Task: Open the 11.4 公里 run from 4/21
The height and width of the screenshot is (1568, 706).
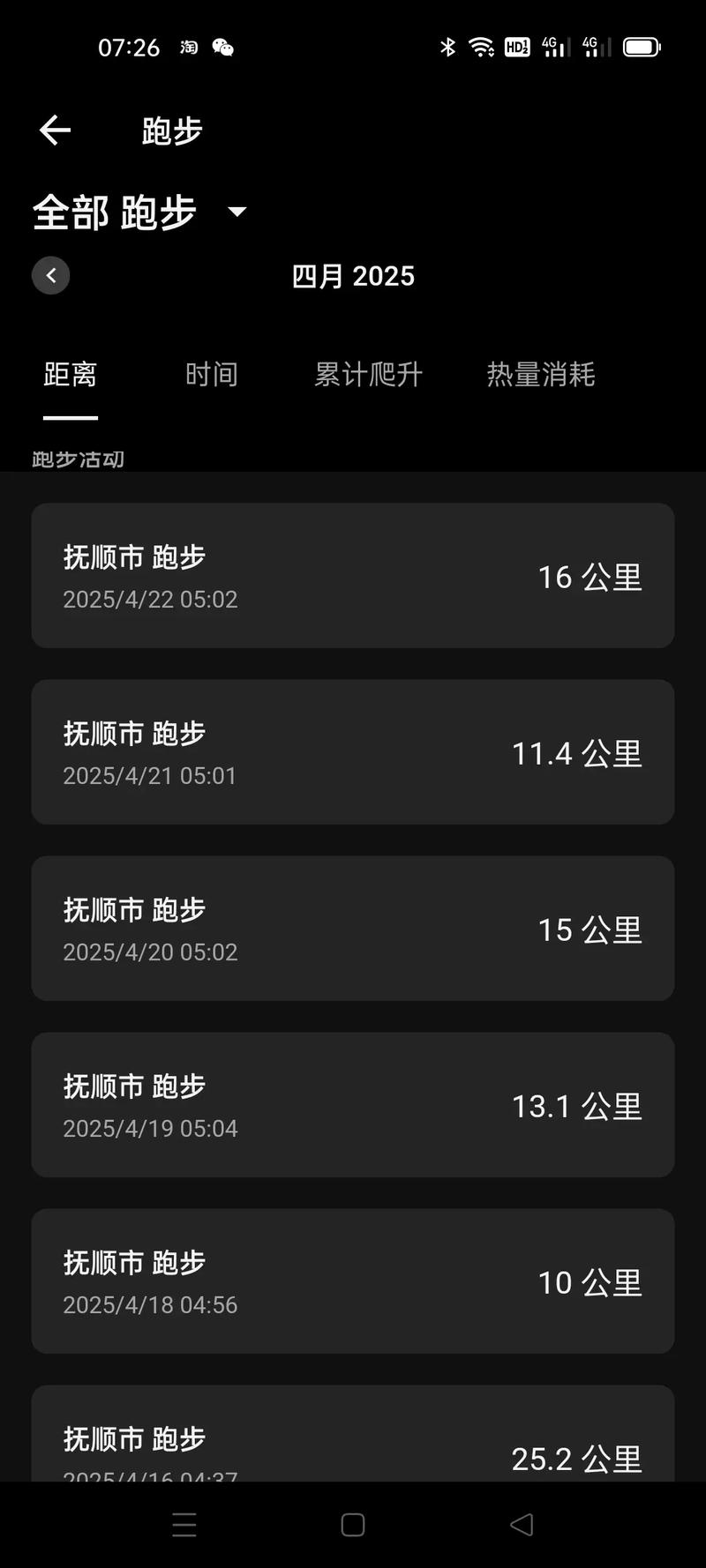Action: click(x=353, y=750)
